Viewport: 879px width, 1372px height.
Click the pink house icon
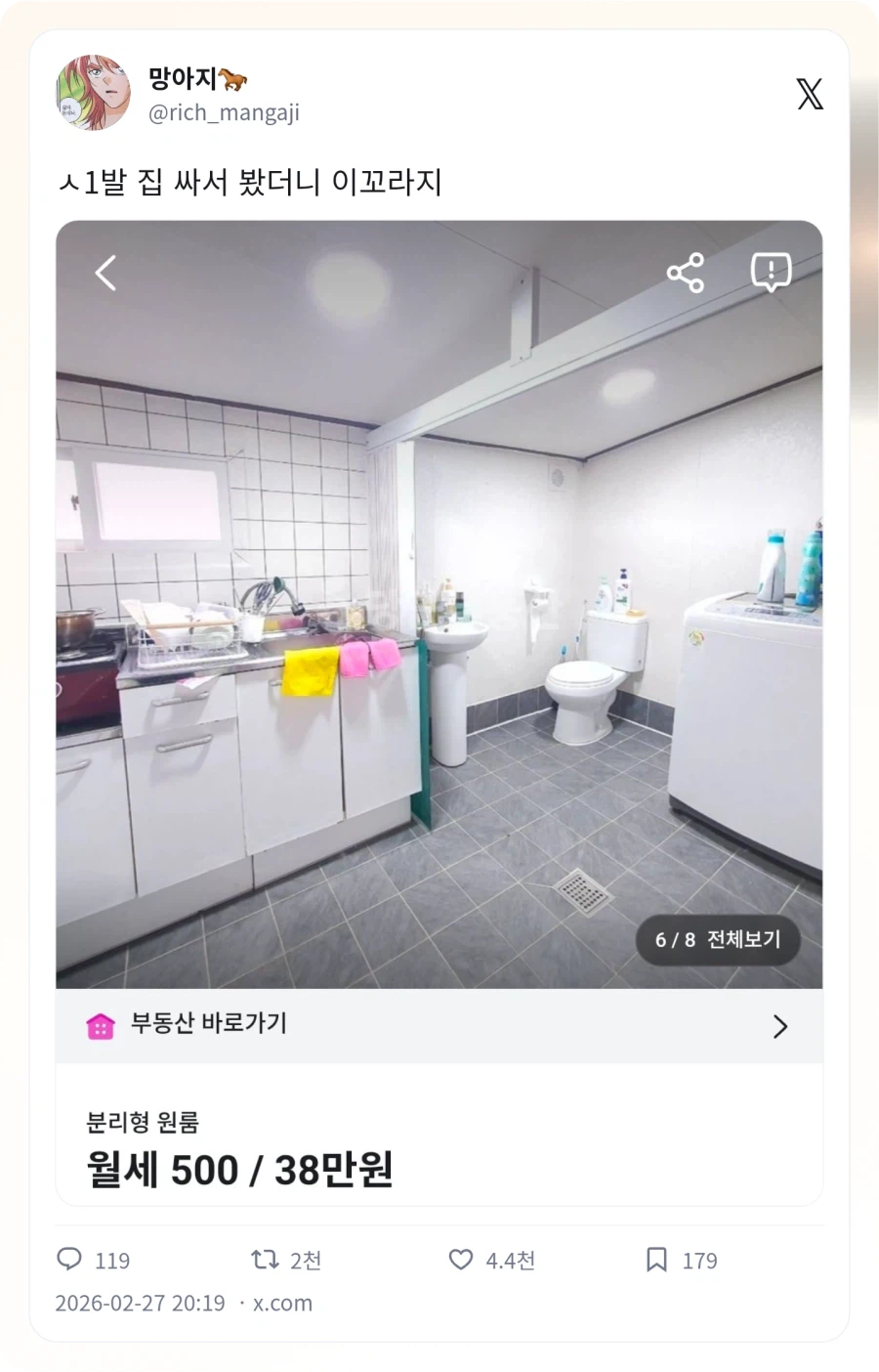(99, 1026)
